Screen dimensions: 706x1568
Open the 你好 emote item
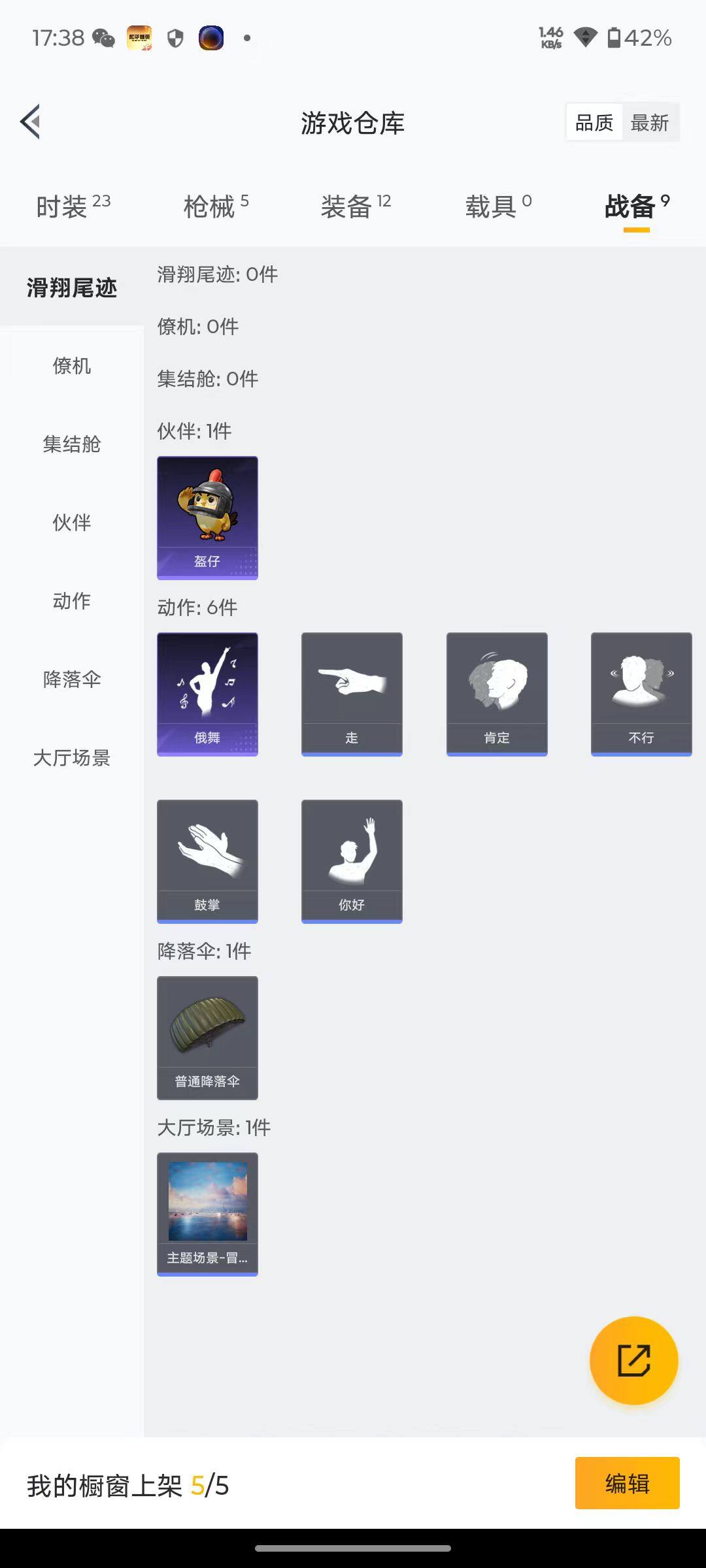click(352, 861)
